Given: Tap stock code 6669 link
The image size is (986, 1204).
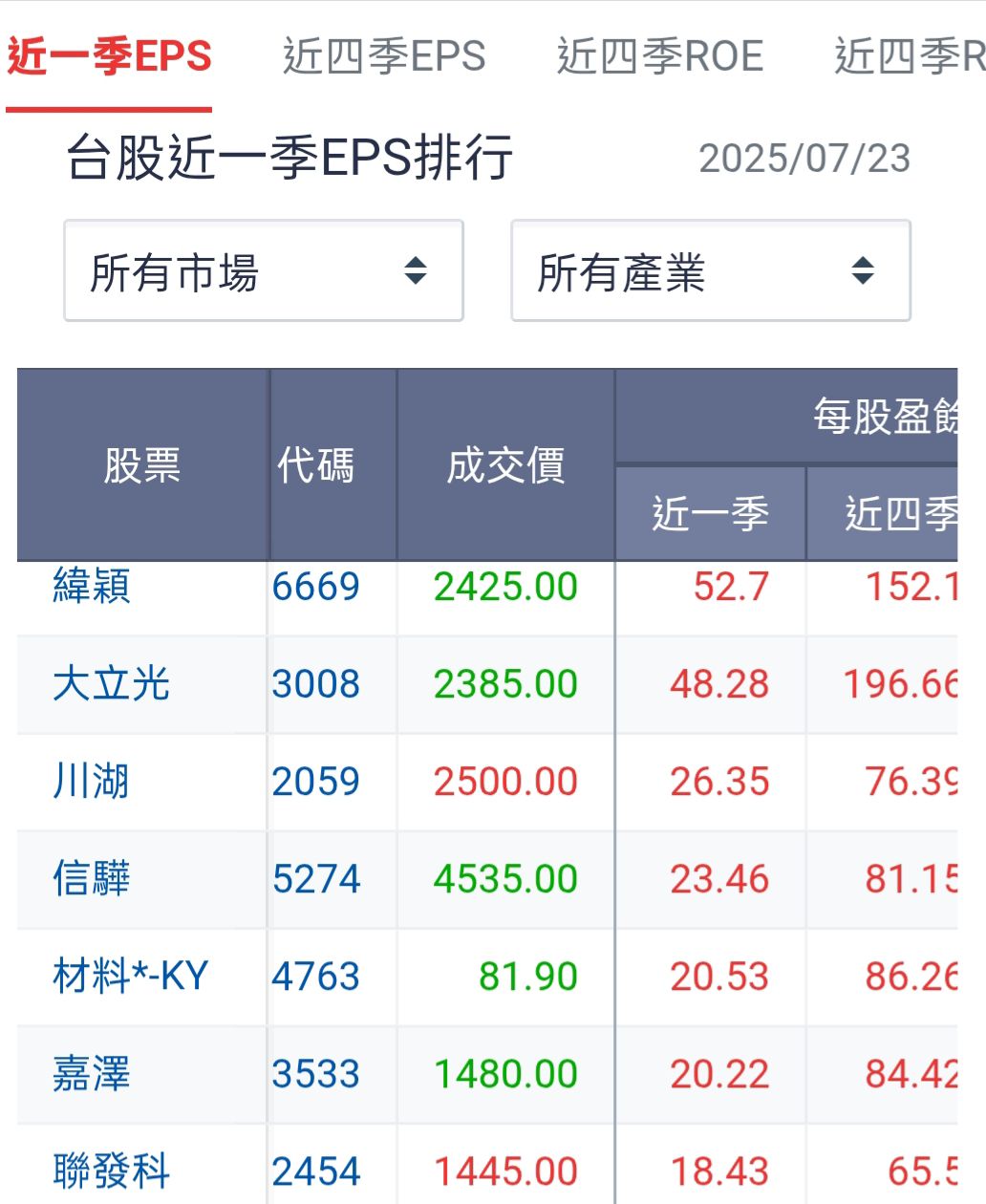Looking at the screenshot, I should (x=316, y=587).
